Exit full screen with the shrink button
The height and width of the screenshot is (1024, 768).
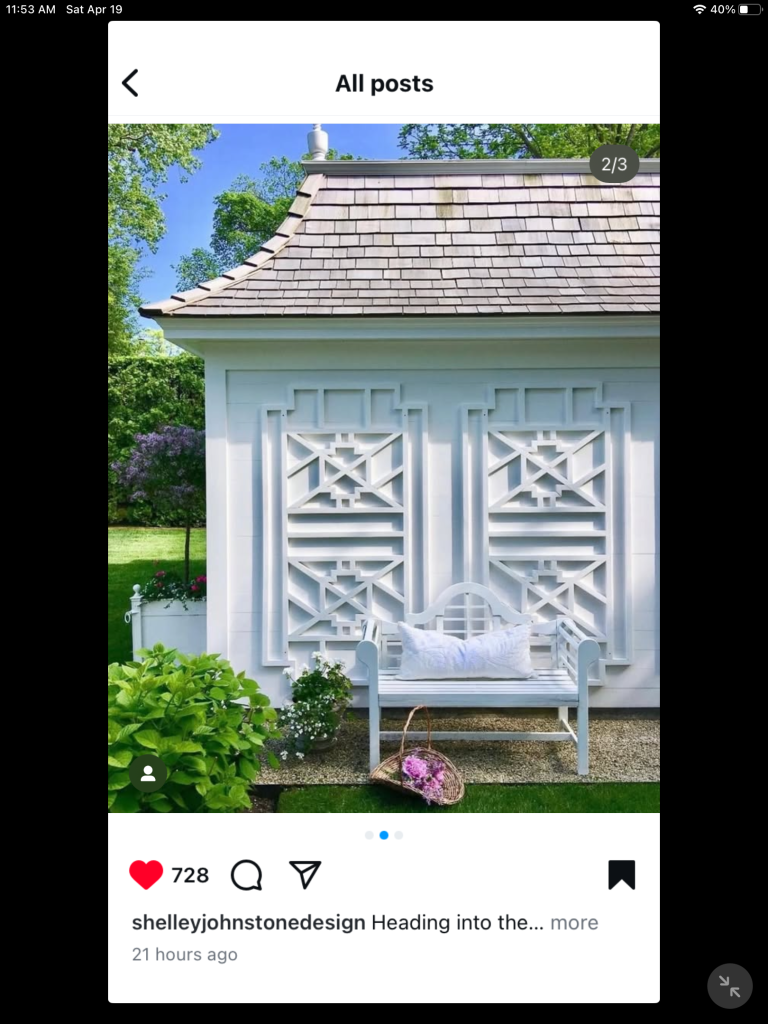coord(729,986)
